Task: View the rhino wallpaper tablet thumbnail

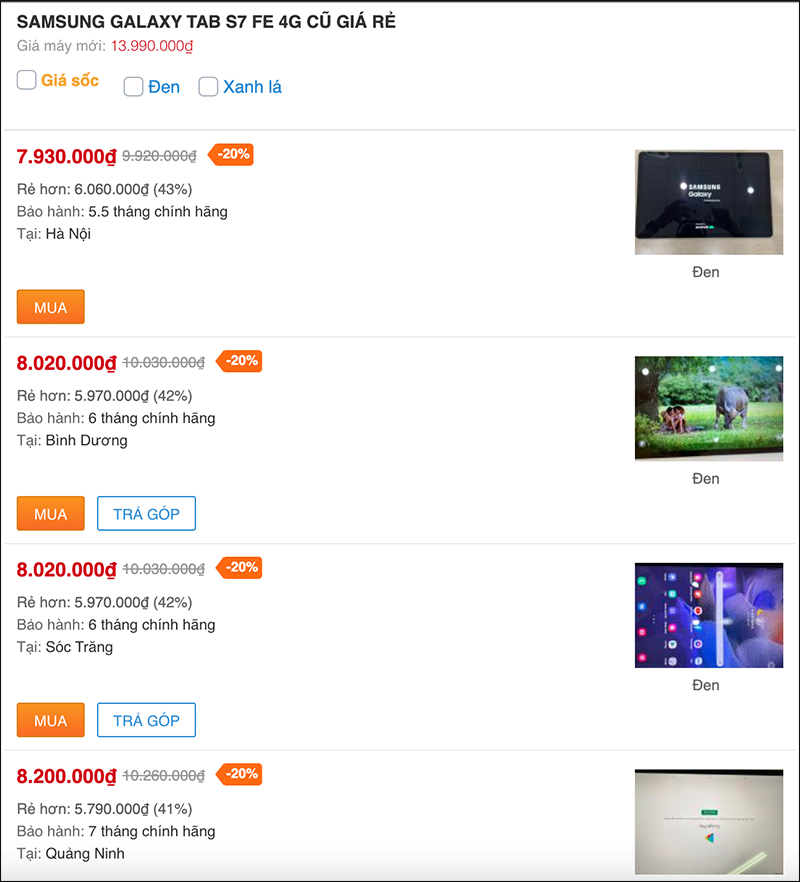Action: 708,408
